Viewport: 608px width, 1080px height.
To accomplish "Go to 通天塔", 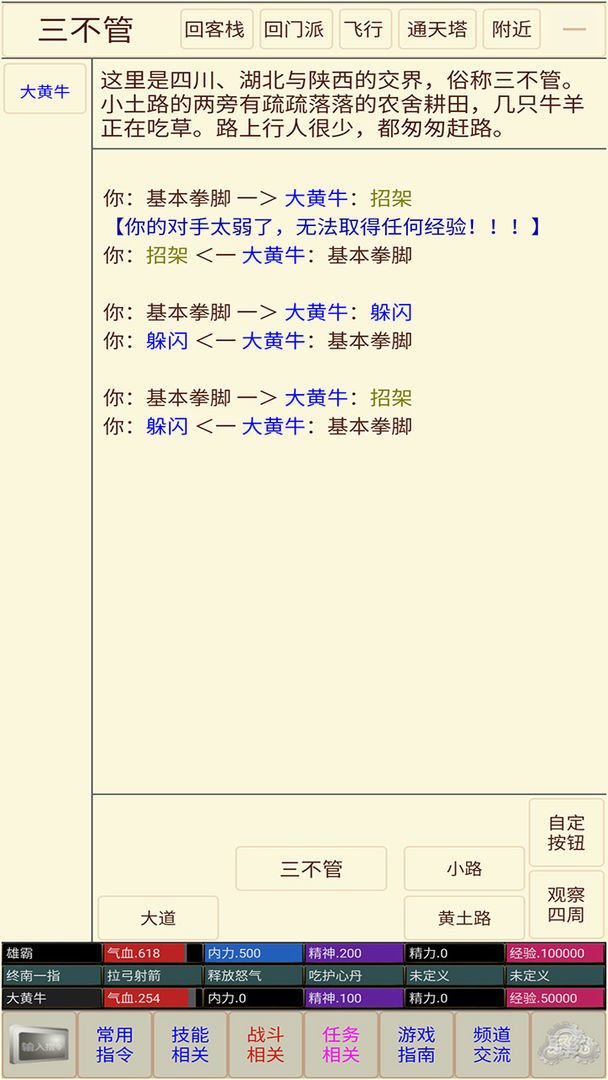I will point(437,30).
